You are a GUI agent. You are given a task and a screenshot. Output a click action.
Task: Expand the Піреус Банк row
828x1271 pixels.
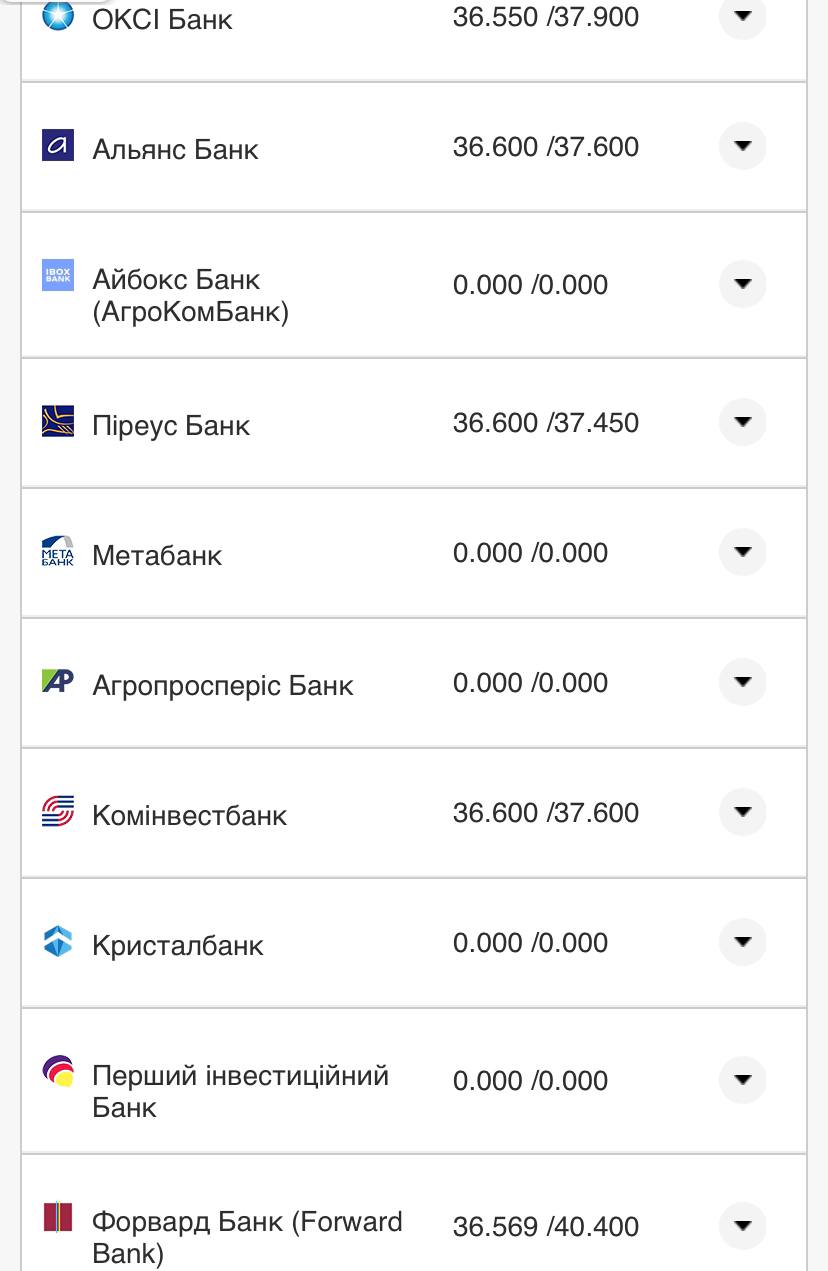point(742,422)
